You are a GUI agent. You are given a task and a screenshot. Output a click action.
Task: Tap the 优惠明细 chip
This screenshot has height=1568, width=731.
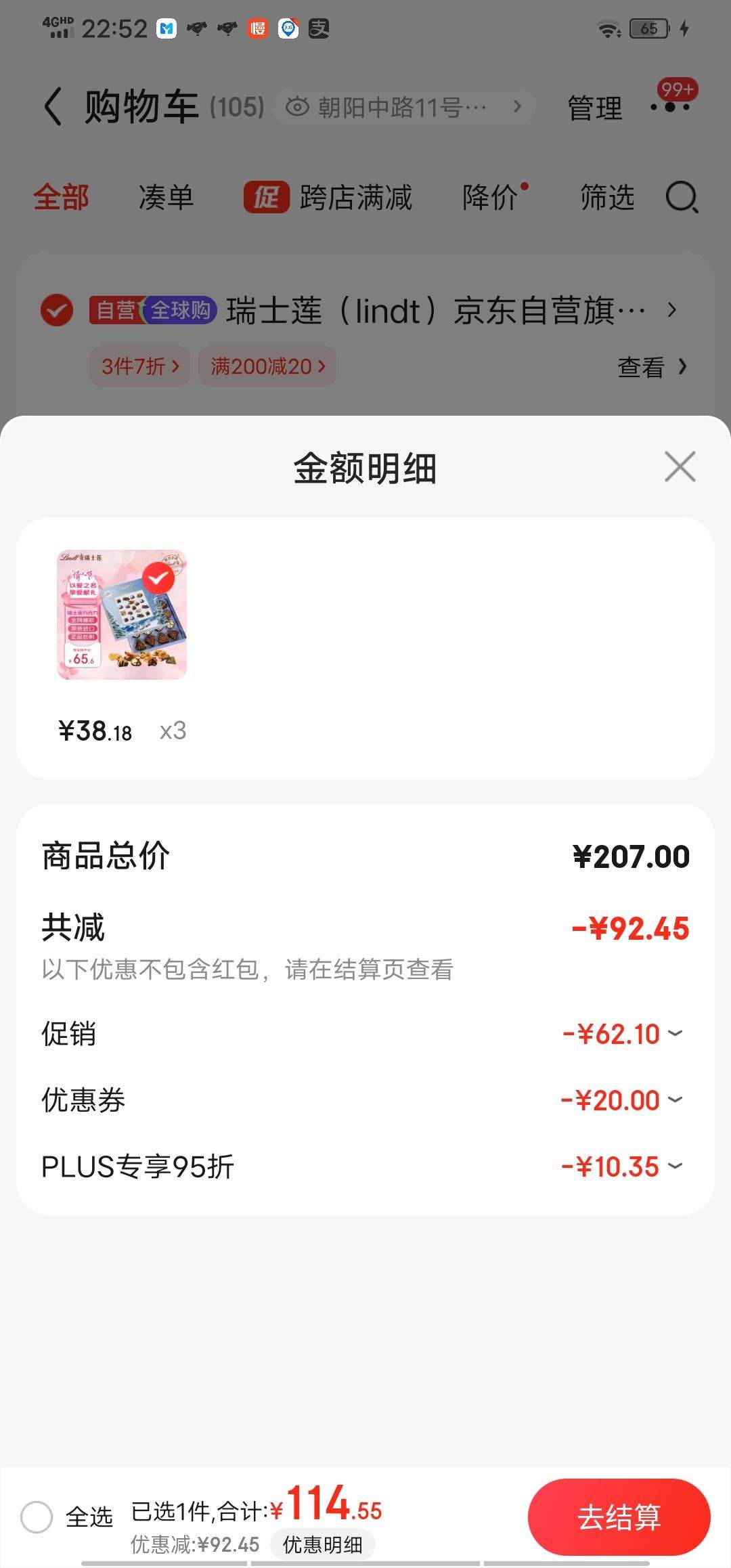point(322,1544)
